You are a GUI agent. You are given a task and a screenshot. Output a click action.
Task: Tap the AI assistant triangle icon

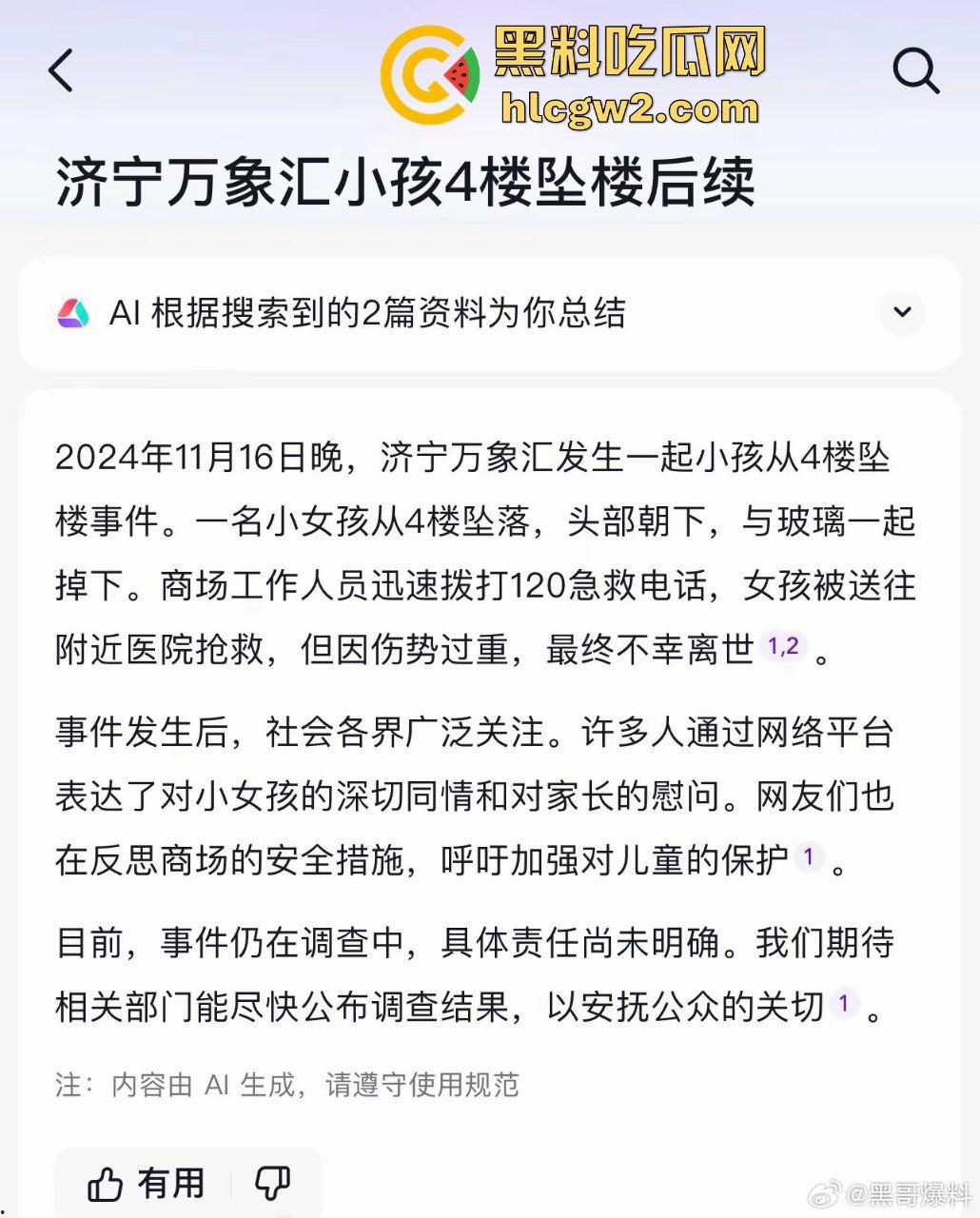click(x=72, y=313)
